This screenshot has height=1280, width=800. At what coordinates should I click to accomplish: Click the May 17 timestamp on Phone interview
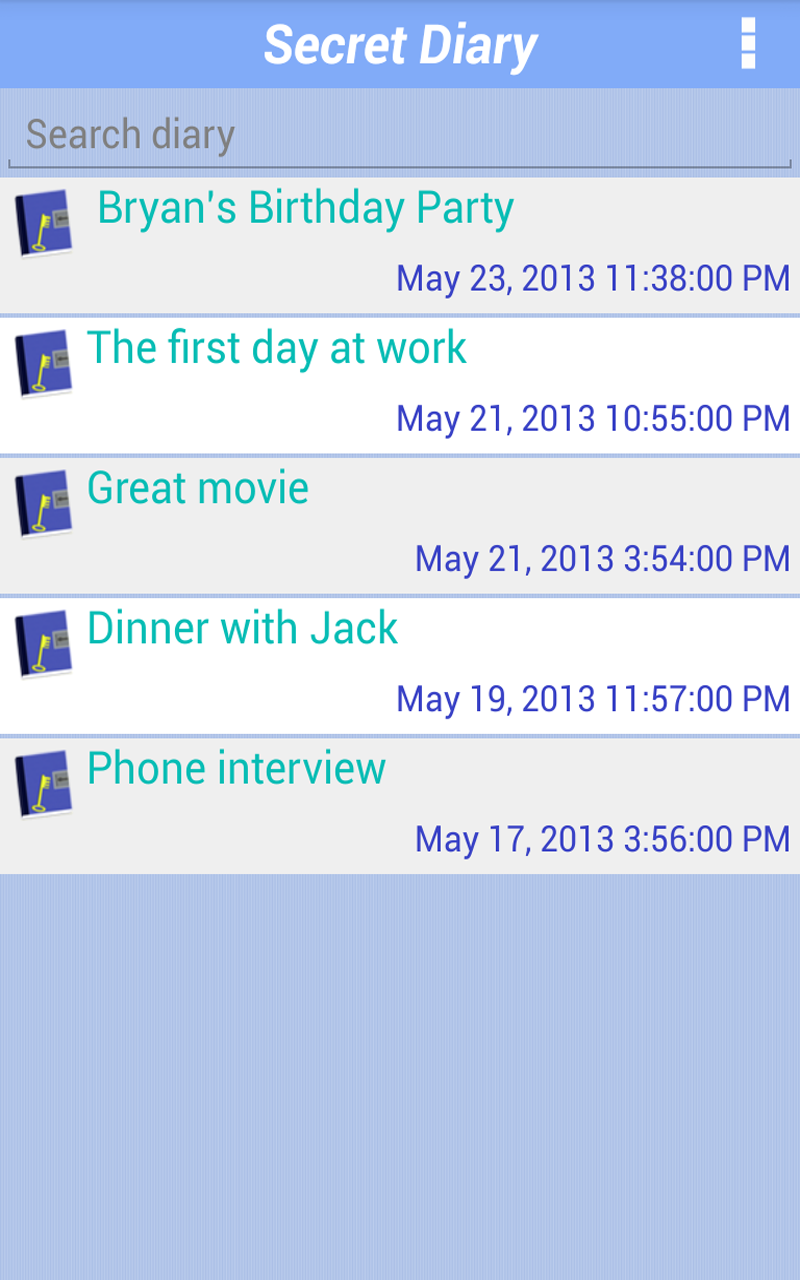600,838
